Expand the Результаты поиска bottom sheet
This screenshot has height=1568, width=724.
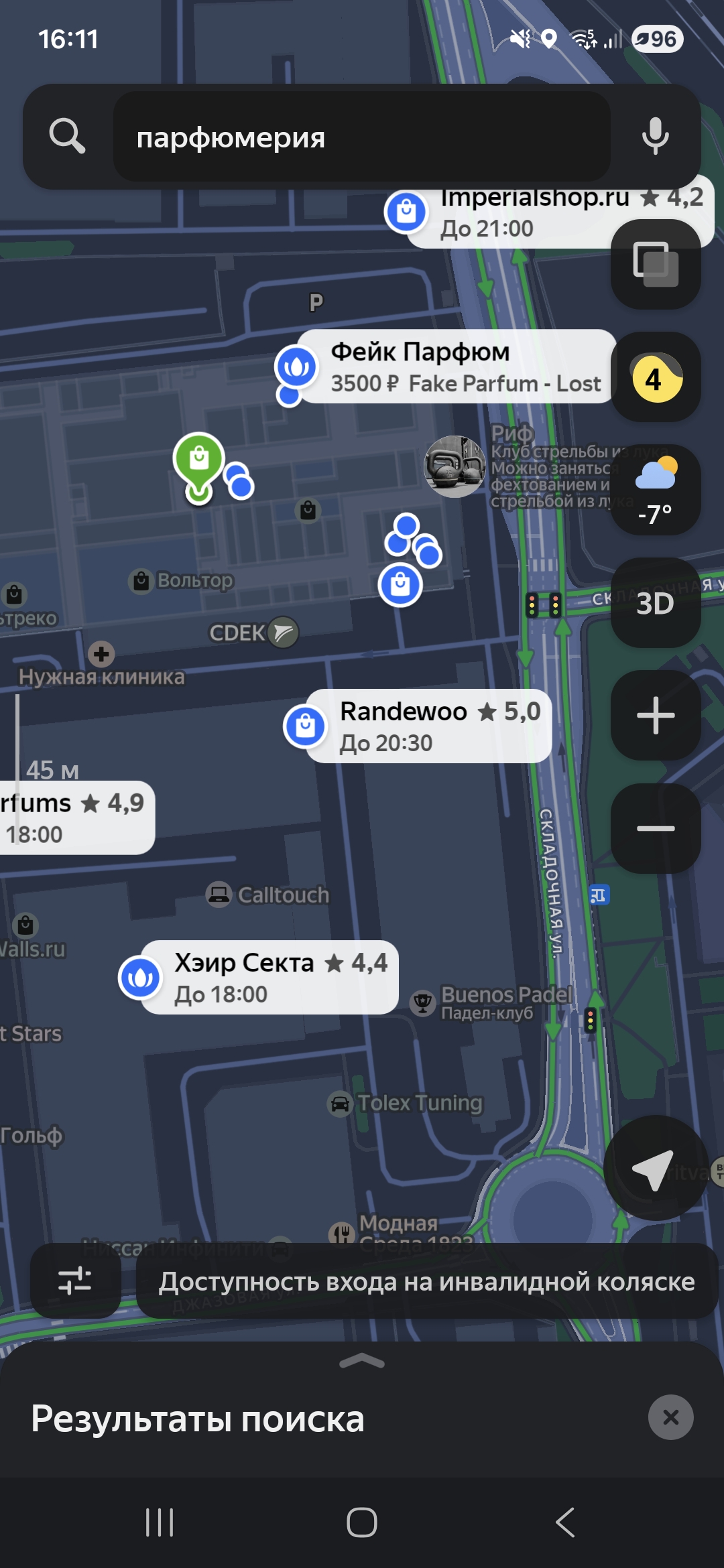[362, 1361]
